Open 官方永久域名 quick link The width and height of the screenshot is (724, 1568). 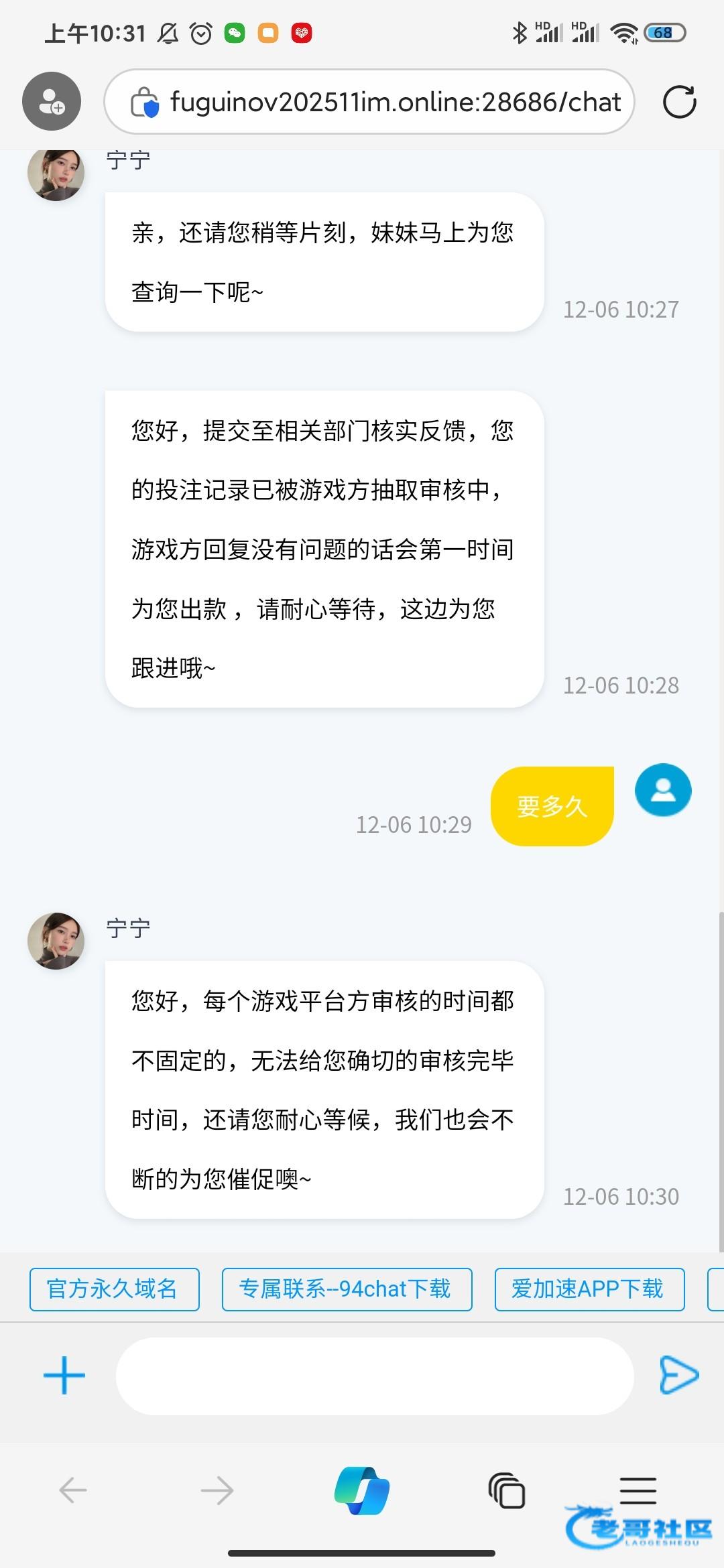coord(114,1289)
